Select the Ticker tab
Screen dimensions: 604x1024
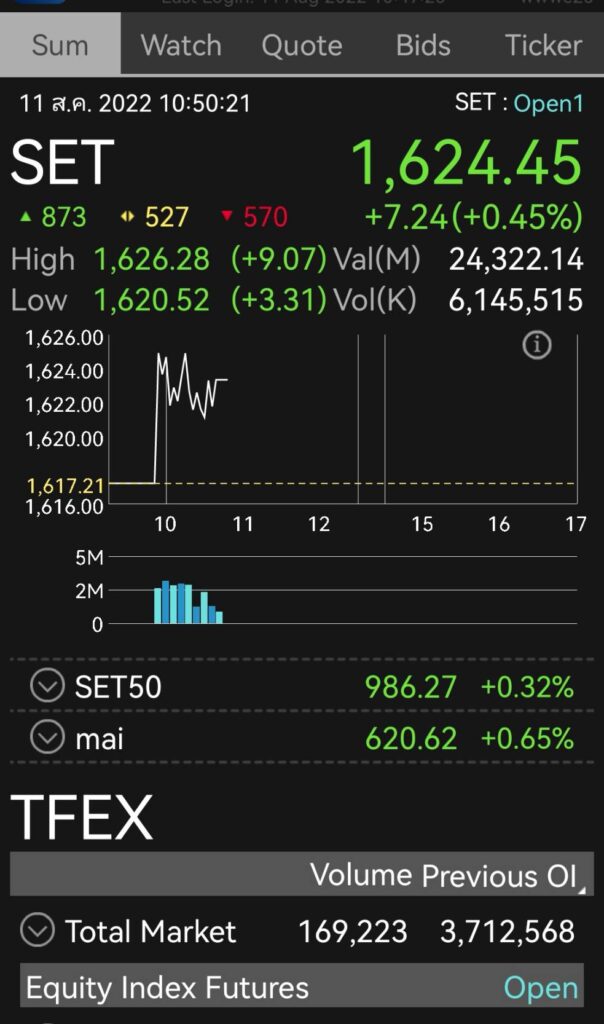pyautogui.click(x=543, y=45)
